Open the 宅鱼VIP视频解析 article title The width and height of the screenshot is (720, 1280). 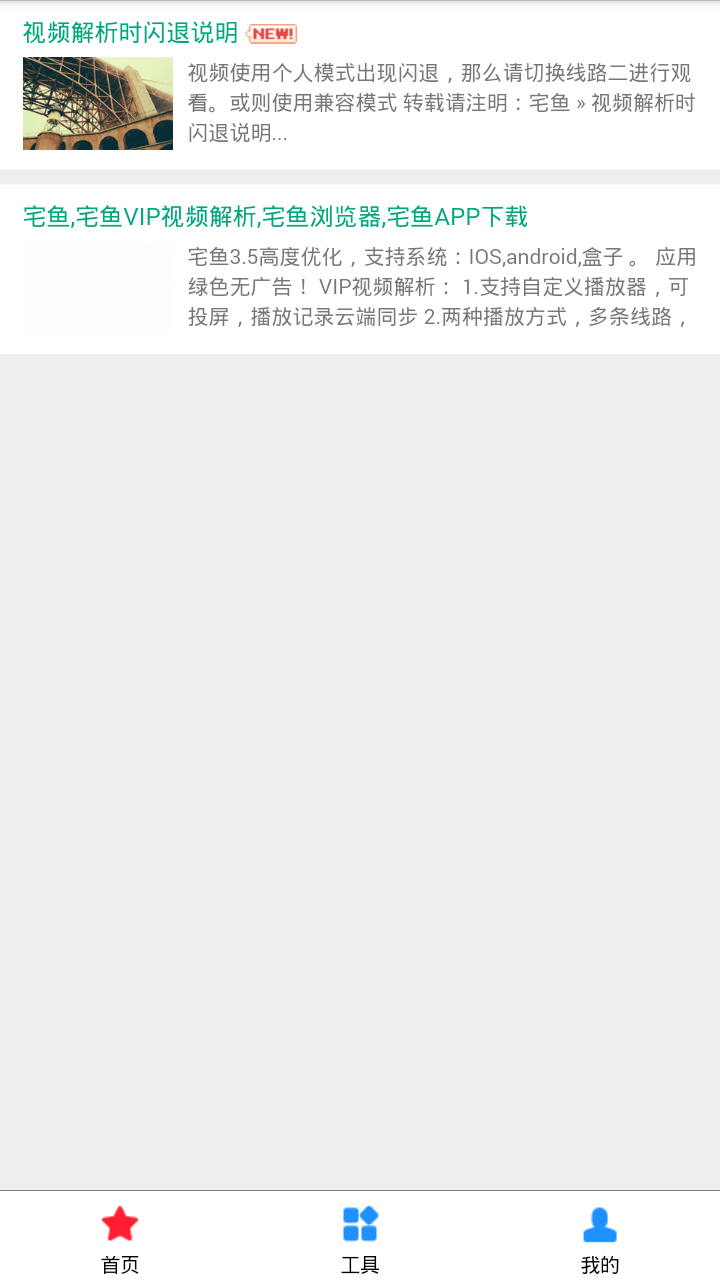click(275, 217)
